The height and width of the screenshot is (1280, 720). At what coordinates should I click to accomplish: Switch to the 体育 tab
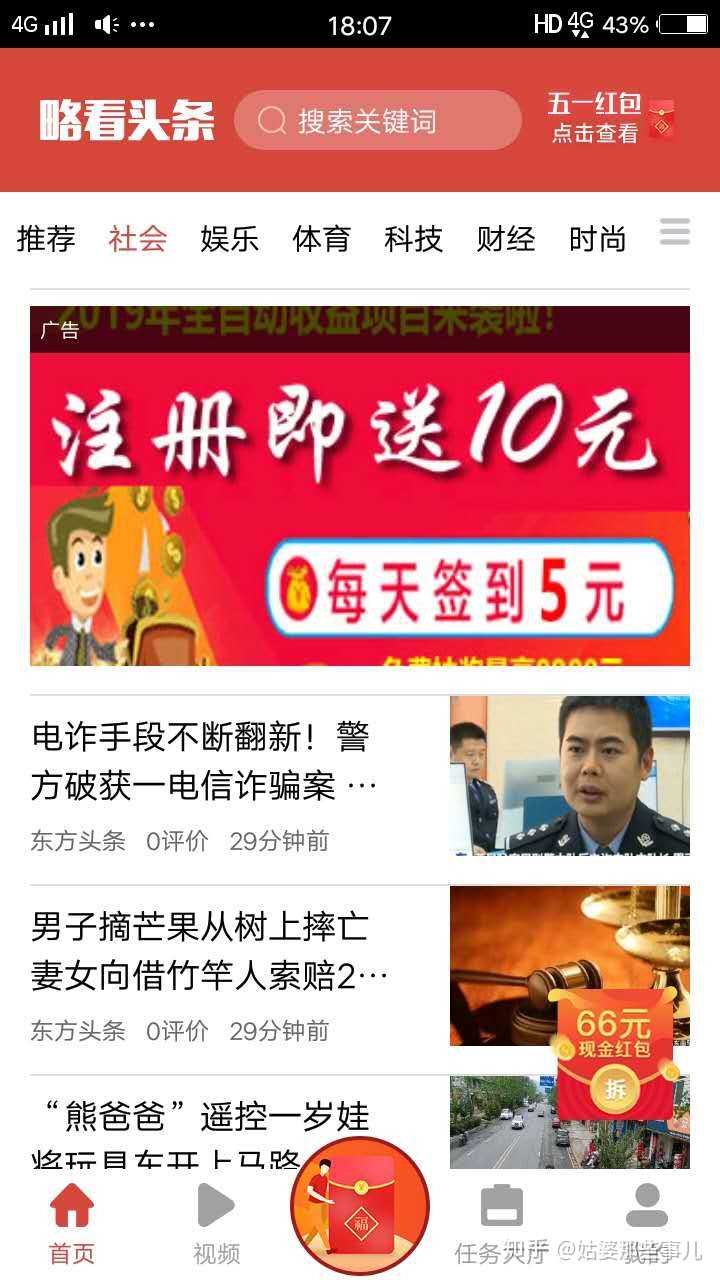tap(321, 239)
